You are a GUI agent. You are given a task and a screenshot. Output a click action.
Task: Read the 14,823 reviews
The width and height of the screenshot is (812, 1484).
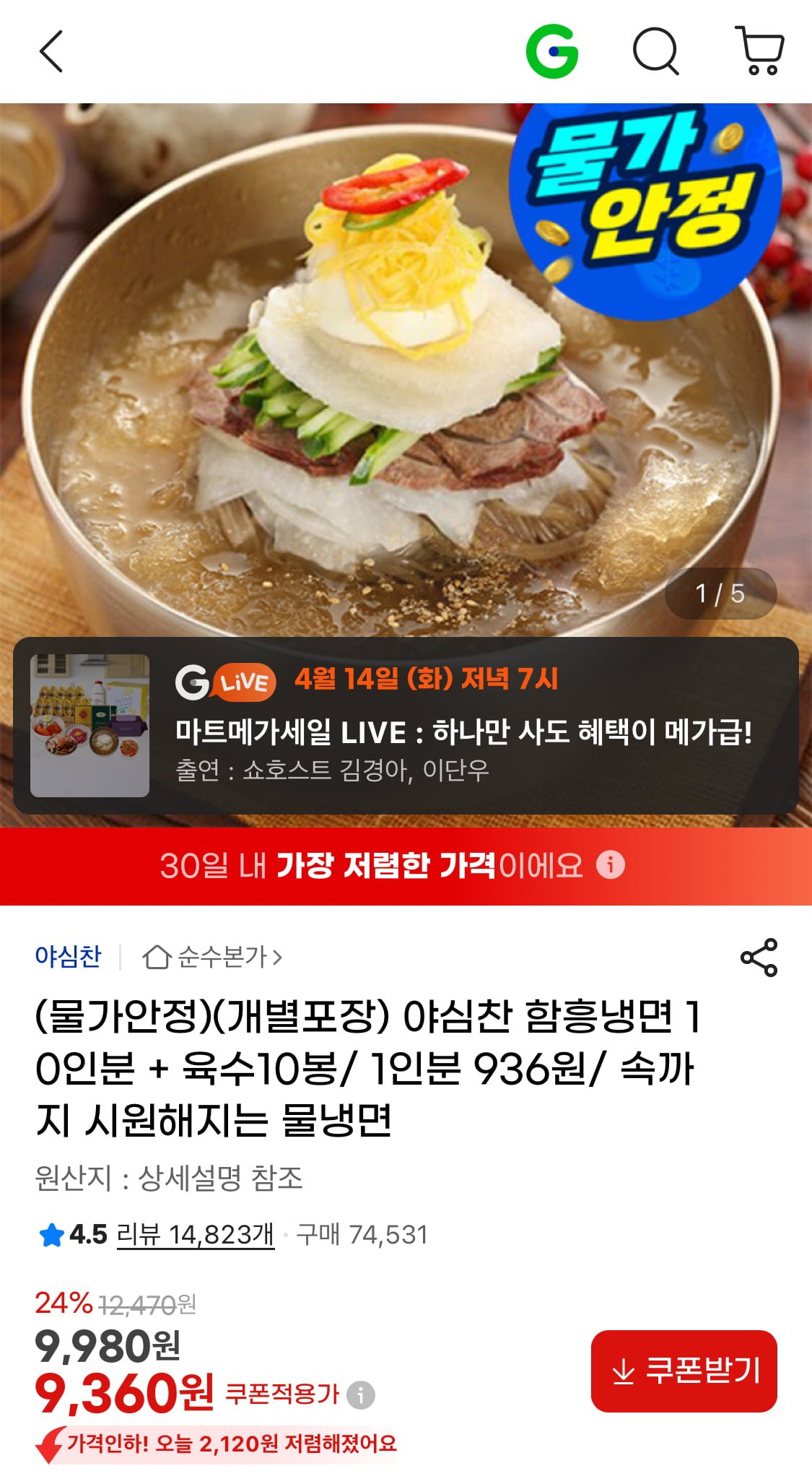click(x=196, y=1234)
